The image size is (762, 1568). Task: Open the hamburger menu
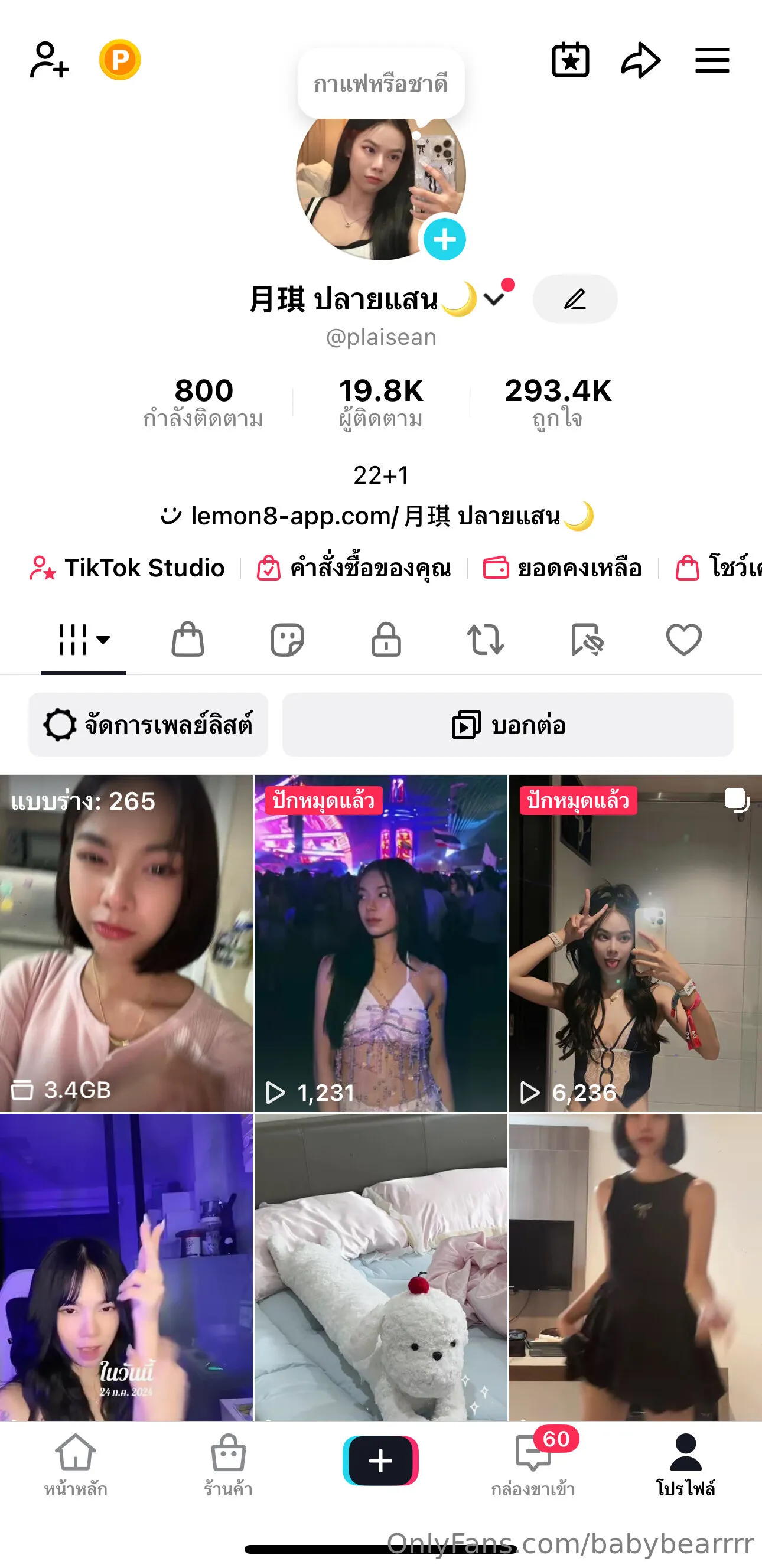click(x=712, y=60)
